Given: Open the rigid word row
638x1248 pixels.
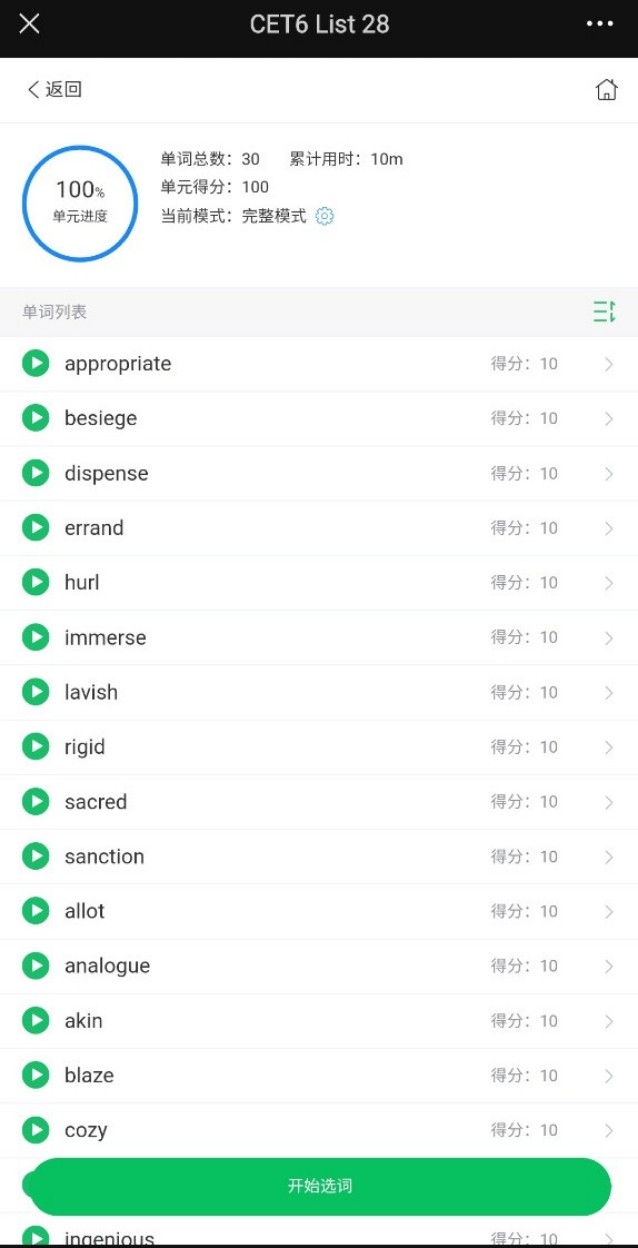Looking at the screenshot, I should point(319,747).
